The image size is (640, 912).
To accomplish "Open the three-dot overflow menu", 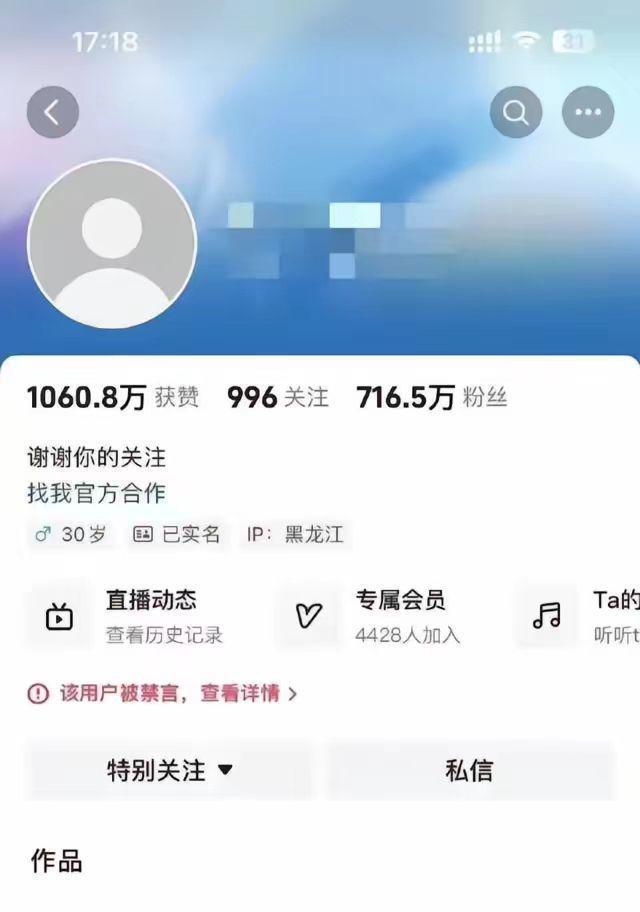I will 588,113.
